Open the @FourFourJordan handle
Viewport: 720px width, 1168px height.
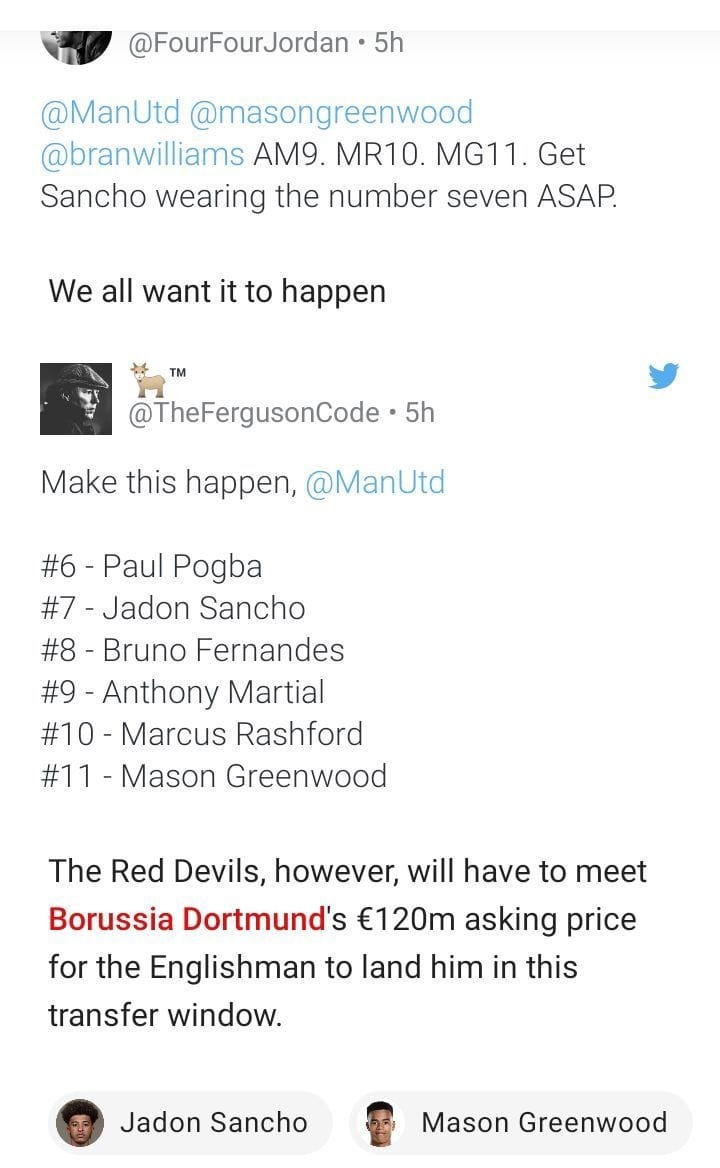click(238, 43)
